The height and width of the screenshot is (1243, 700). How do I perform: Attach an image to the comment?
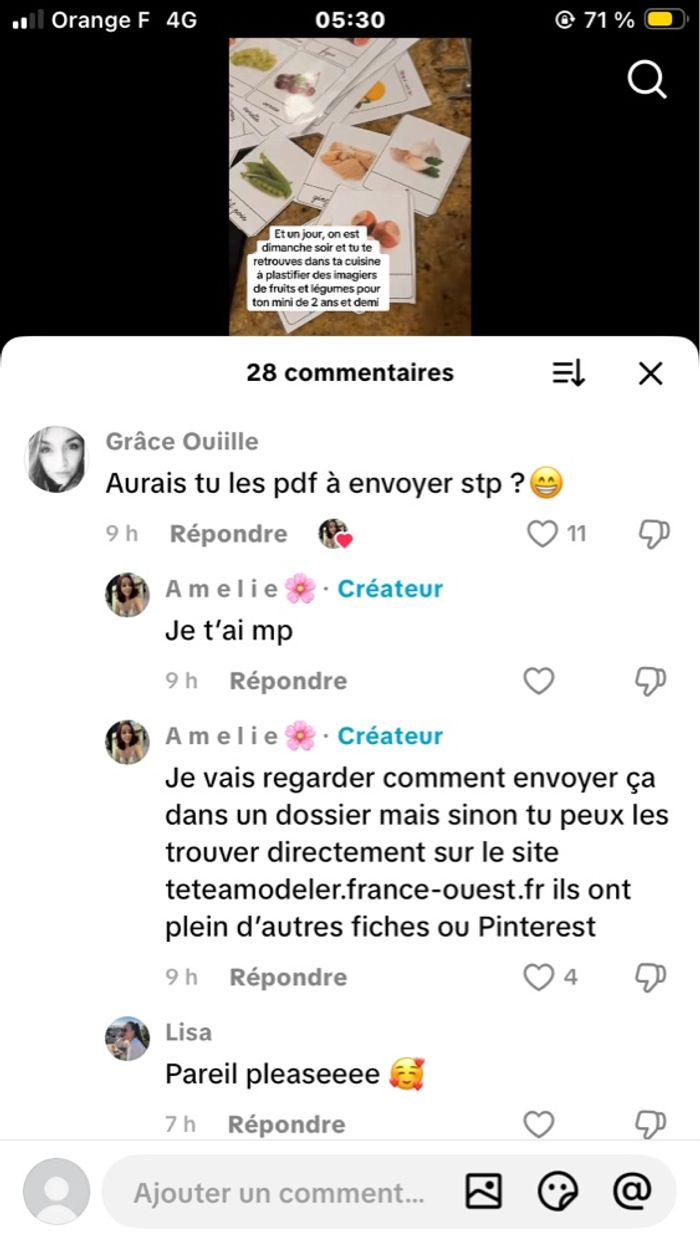pyautogui.click(x=483, y=1192)
